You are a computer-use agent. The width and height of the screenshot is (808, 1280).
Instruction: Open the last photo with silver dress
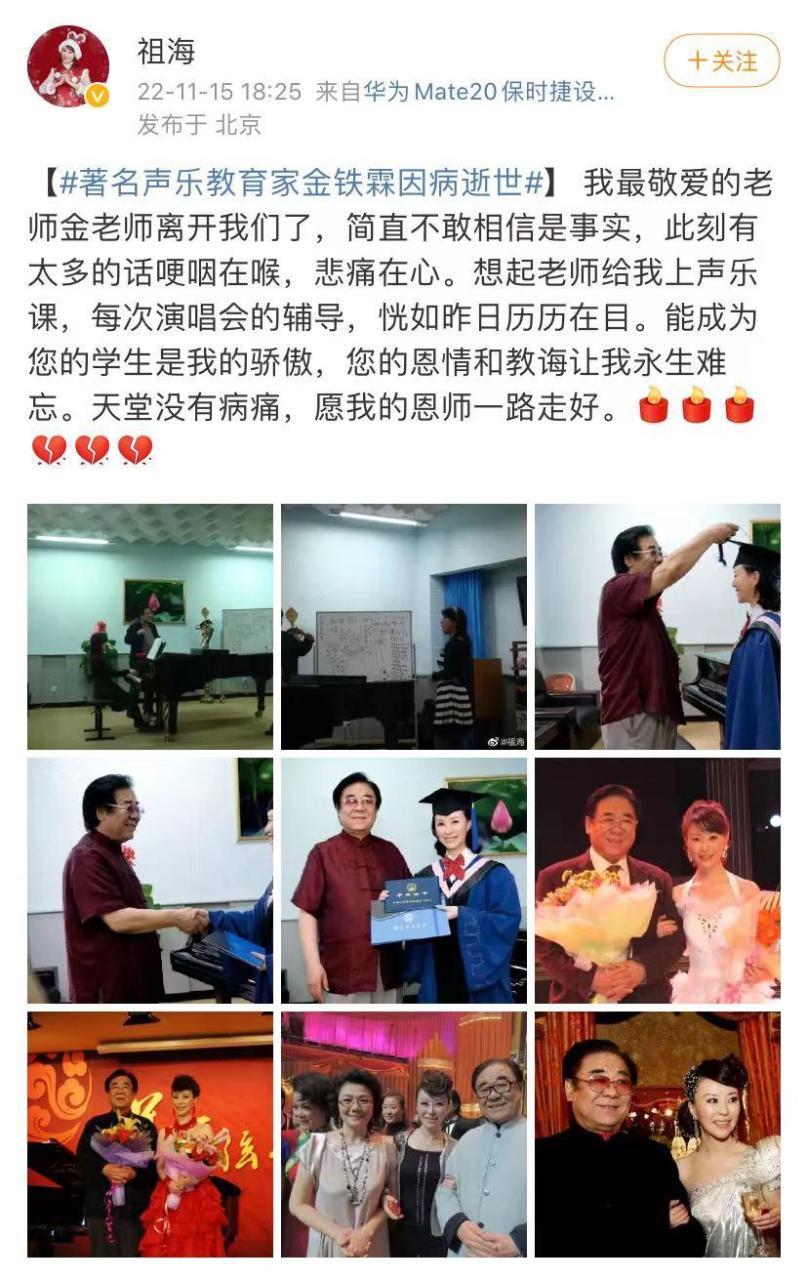click(657, 1134)
